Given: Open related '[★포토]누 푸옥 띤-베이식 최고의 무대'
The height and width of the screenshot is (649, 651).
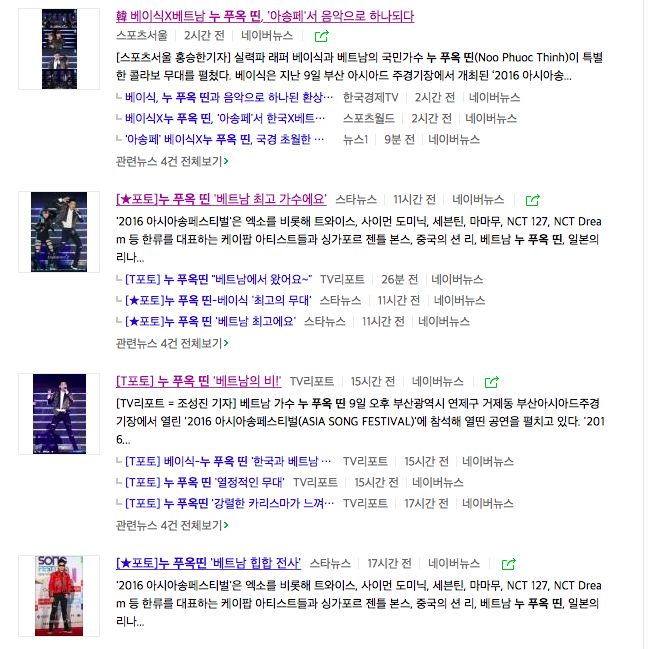Looking at the screenshot, I should [x=218, y=300].
